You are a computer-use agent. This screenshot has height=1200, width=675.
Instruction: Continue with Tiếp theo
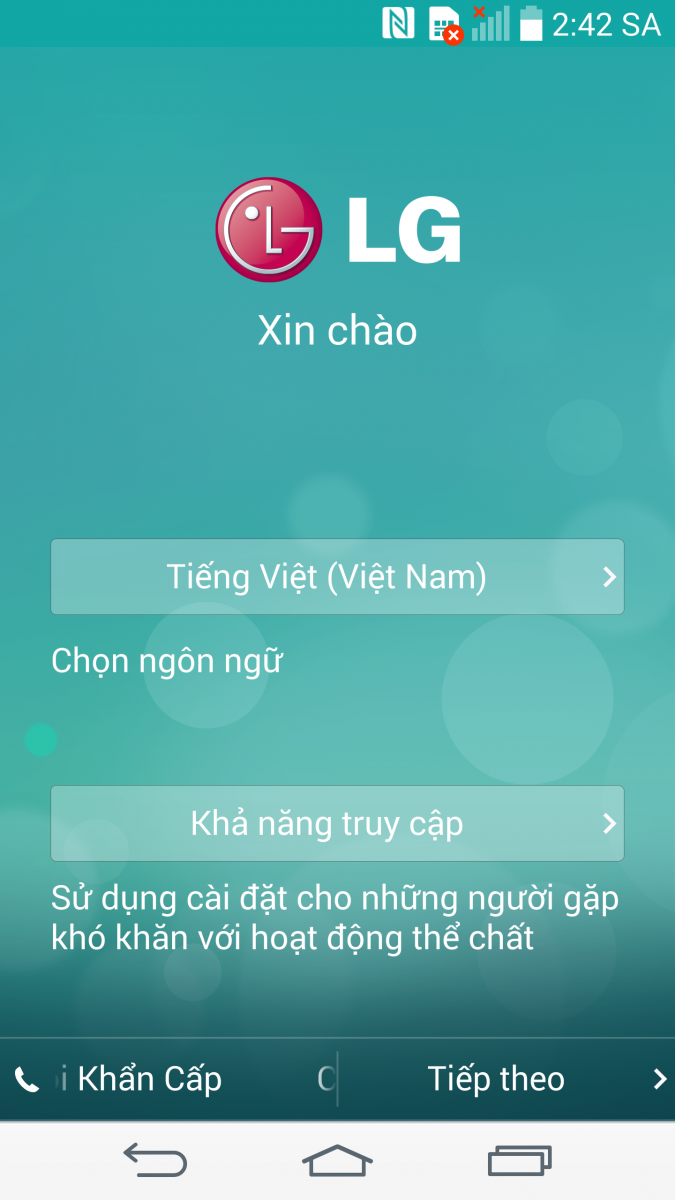point(505,1079)
